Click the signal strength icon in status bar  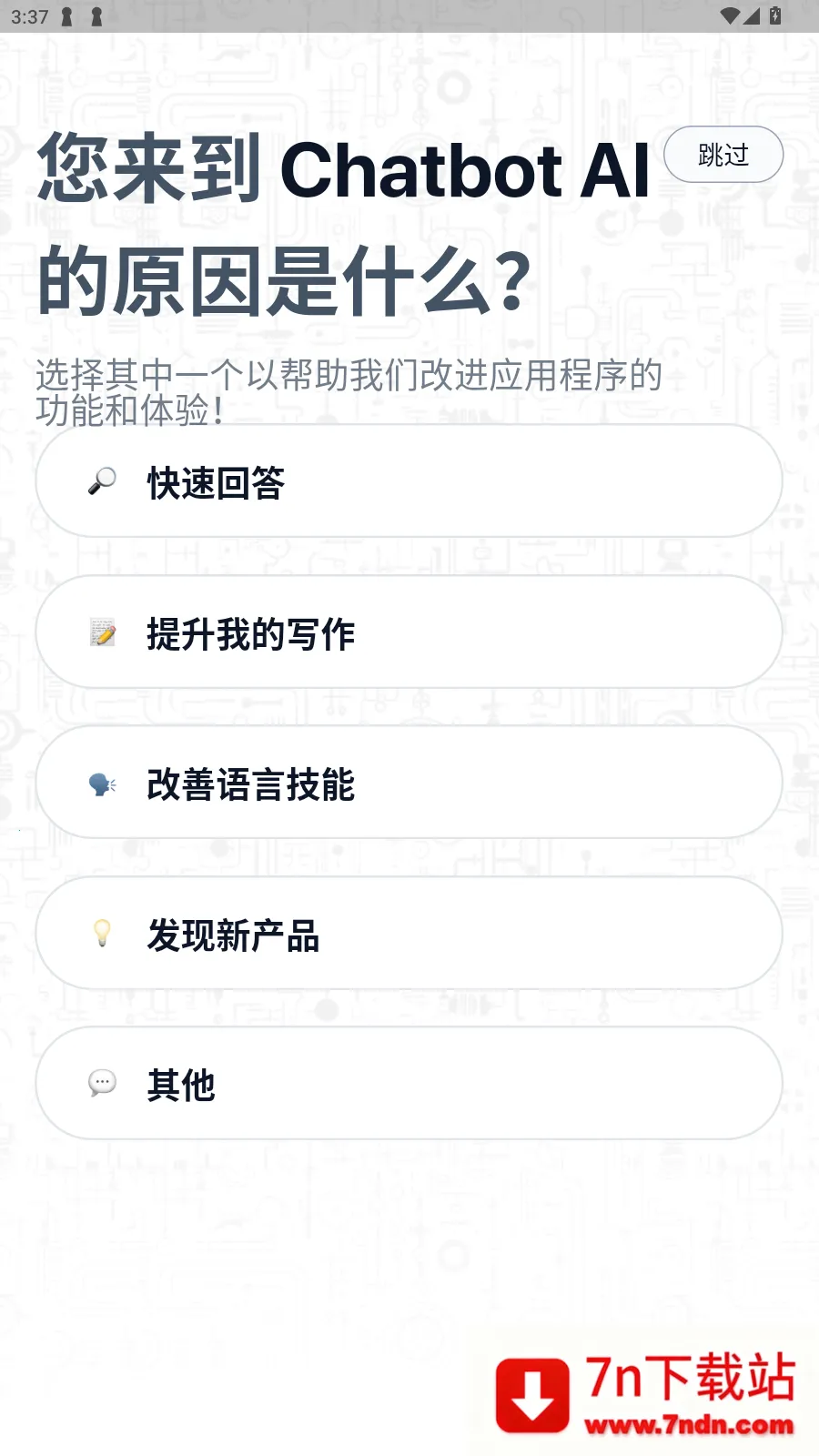click(752, 15)
